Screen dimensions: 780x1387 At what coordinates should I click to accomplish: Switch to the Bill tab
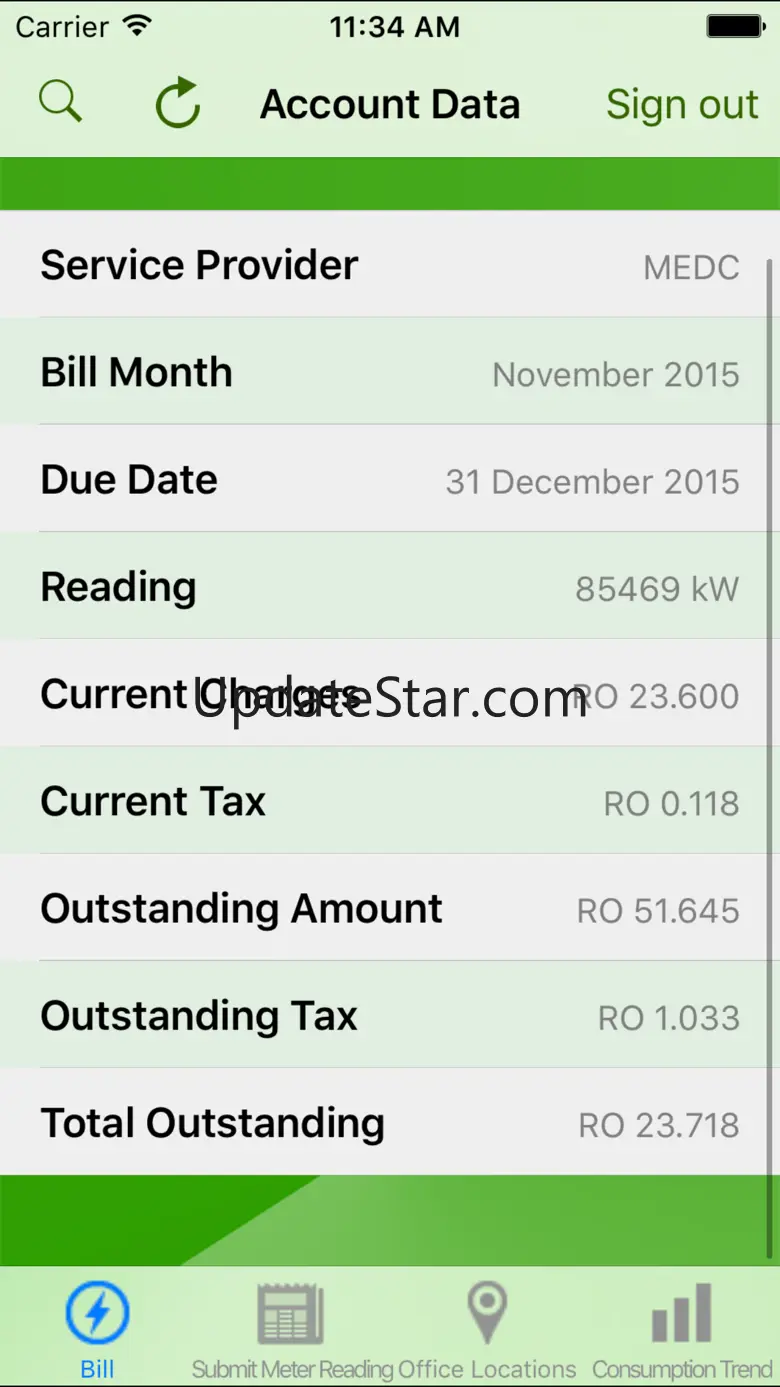97,1327
